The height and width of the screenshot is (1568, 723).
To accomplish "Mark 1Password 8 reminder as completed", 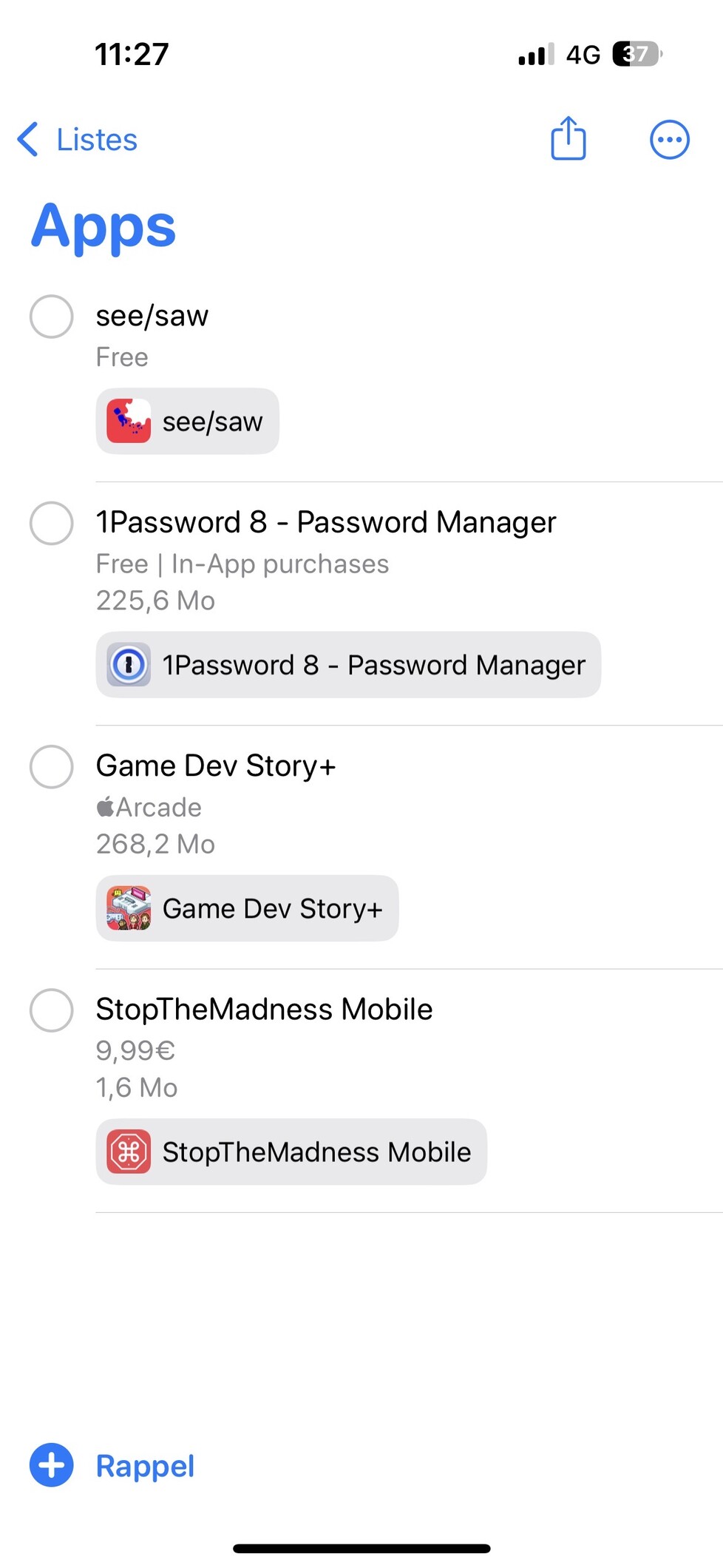I will [x=51, y=523].
